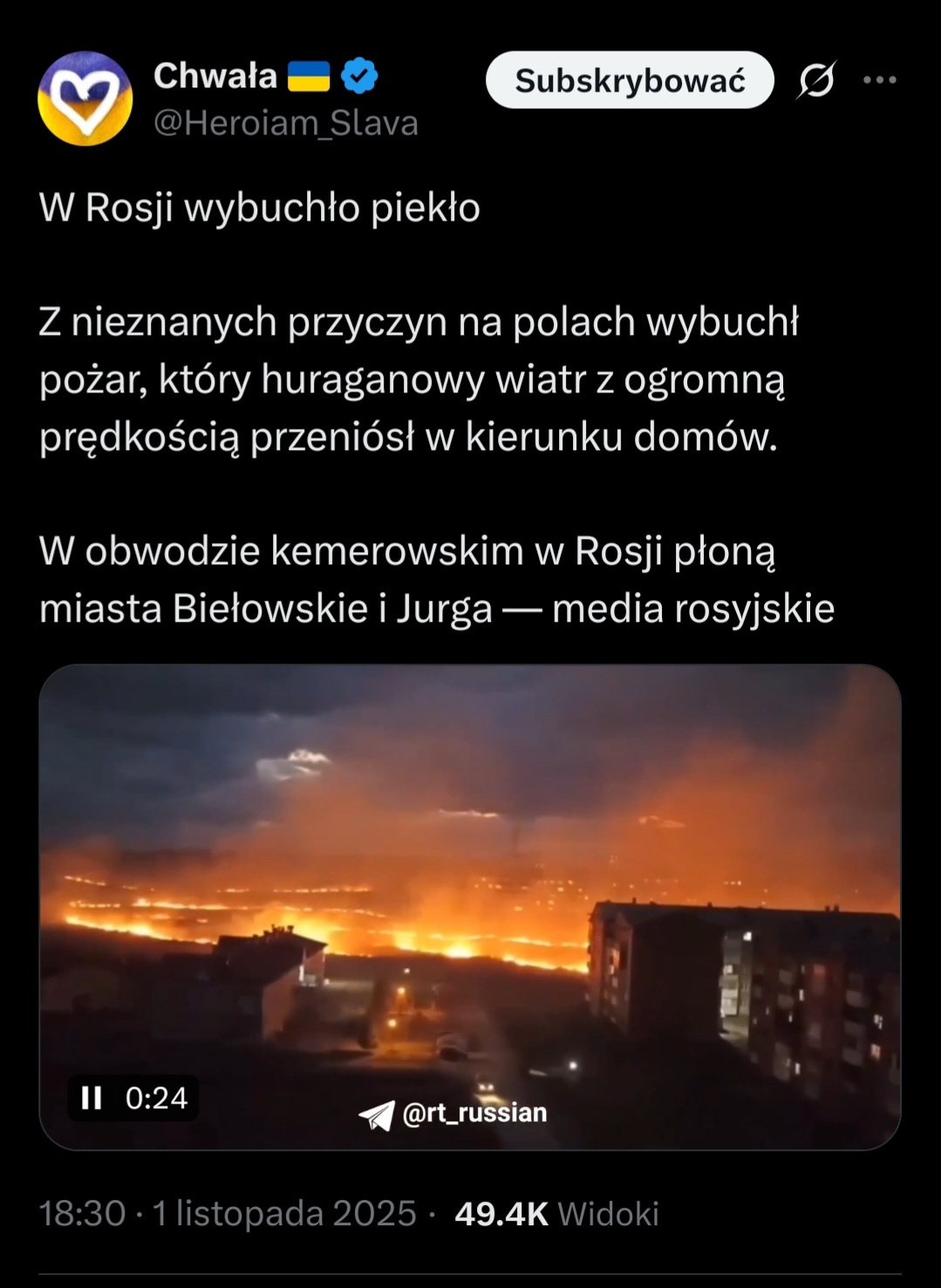
Task: Open Chwała's profile picture
Action: pos(85,99)
